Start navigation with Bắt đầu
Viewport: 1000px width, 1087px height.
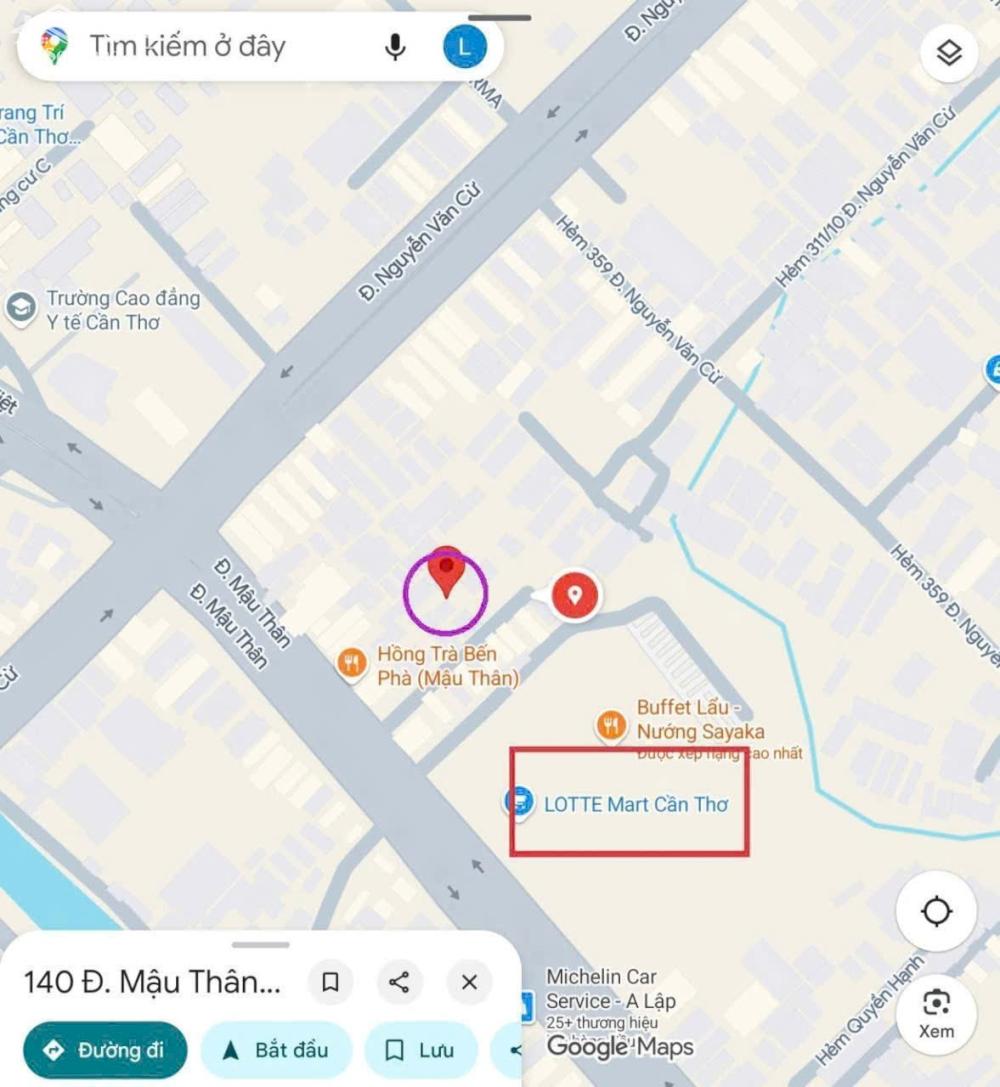276,1050
